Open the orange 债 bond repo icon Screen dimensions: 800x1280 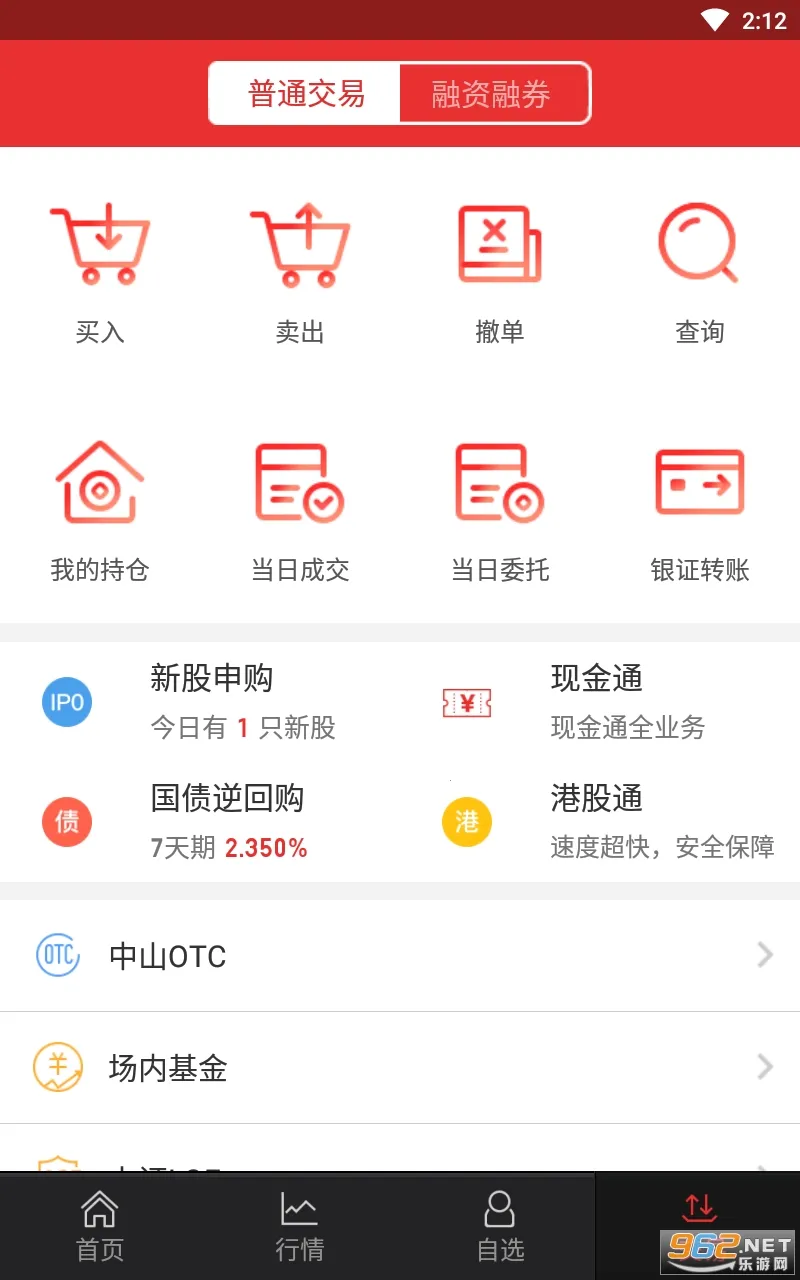click(x=66, y=822)
